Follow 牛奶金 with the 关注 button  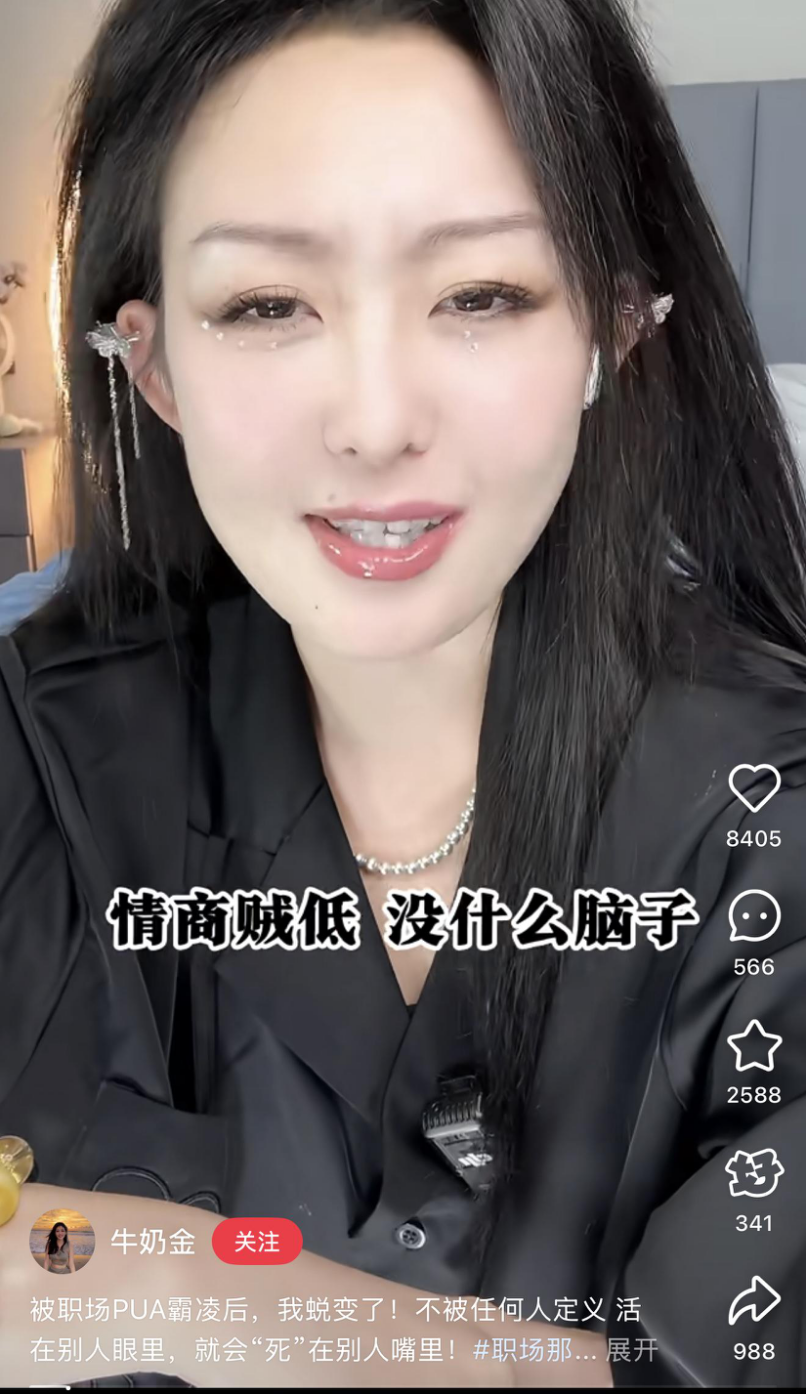coord(257,1241)
